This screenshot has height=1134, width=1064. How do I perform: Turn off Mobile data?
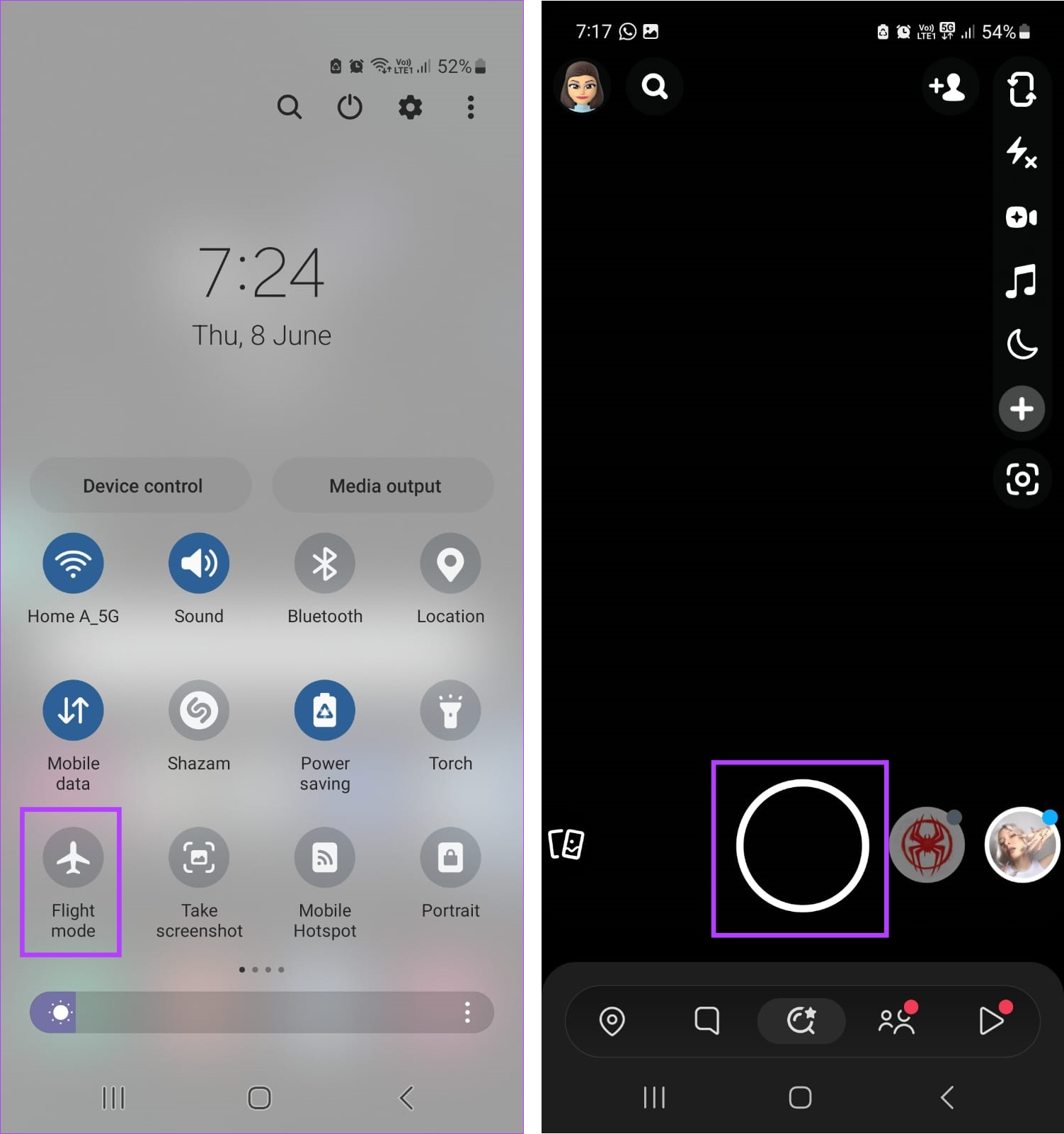tap(73, 710)
